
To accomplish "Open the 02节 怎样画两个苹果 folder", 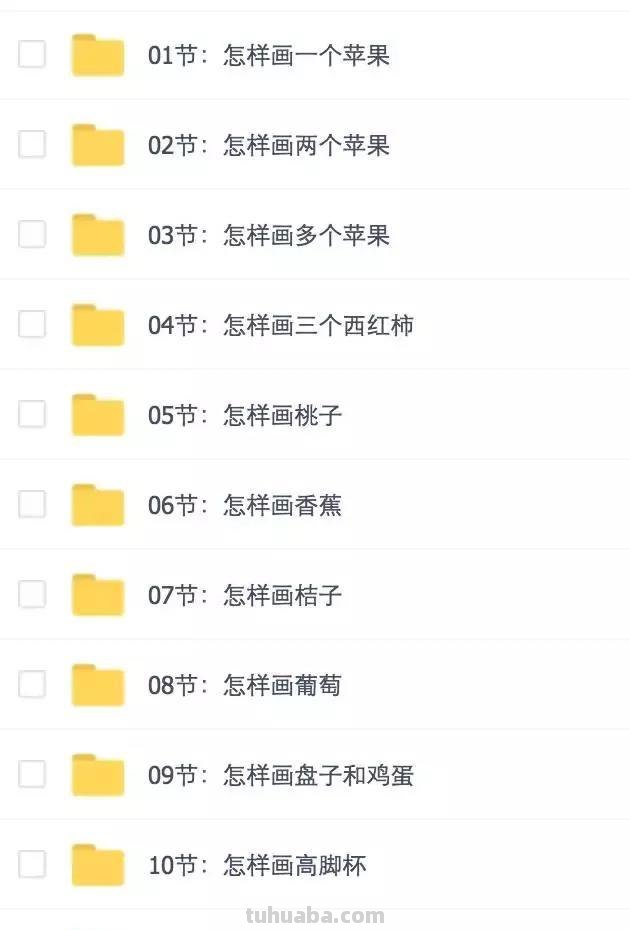I will (268, 146).
